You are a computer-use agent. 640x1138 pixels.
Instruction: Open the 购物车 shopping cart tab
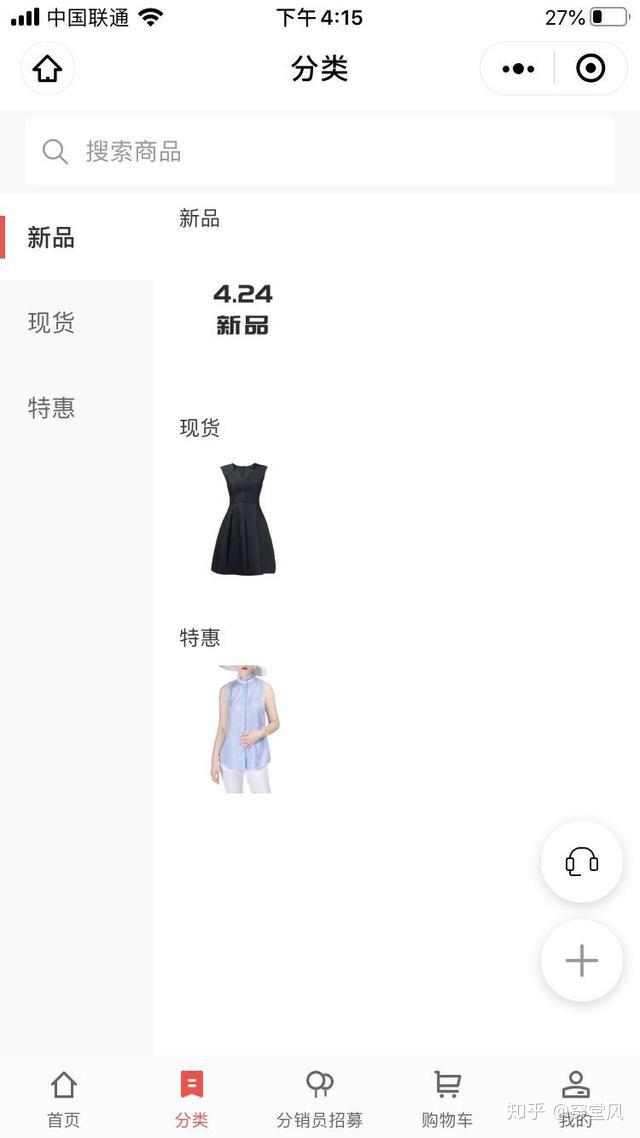tap(447, 1098)
